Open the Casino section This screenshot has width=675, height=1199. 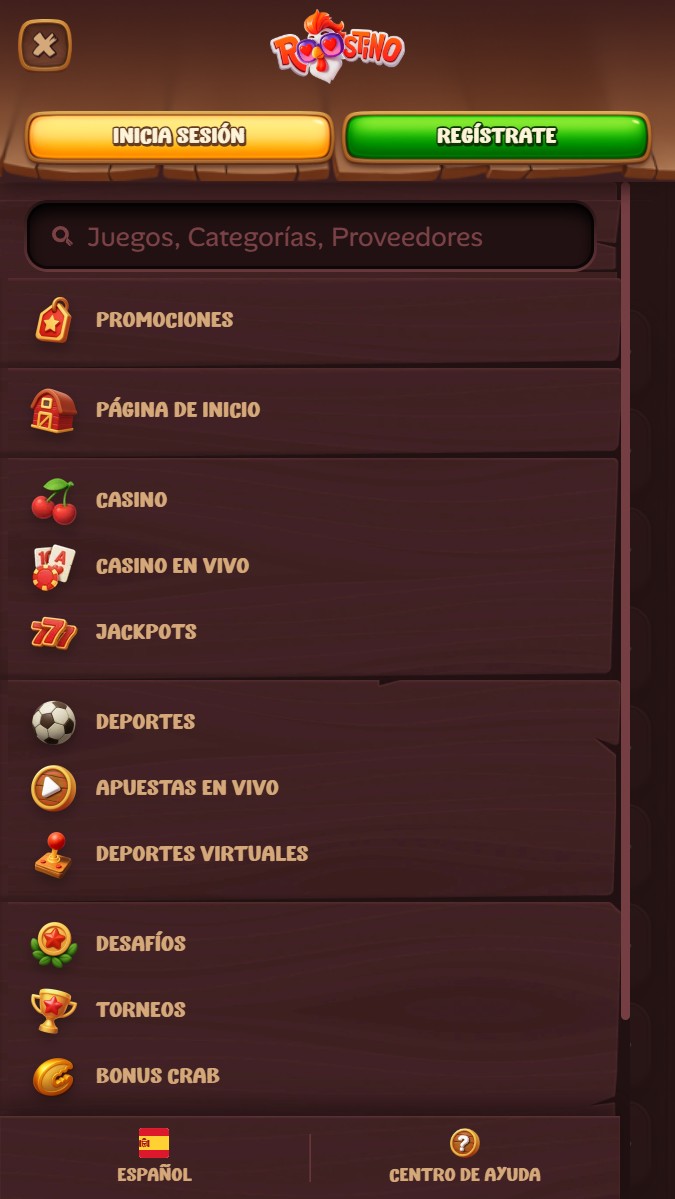[x=131, y=500]
